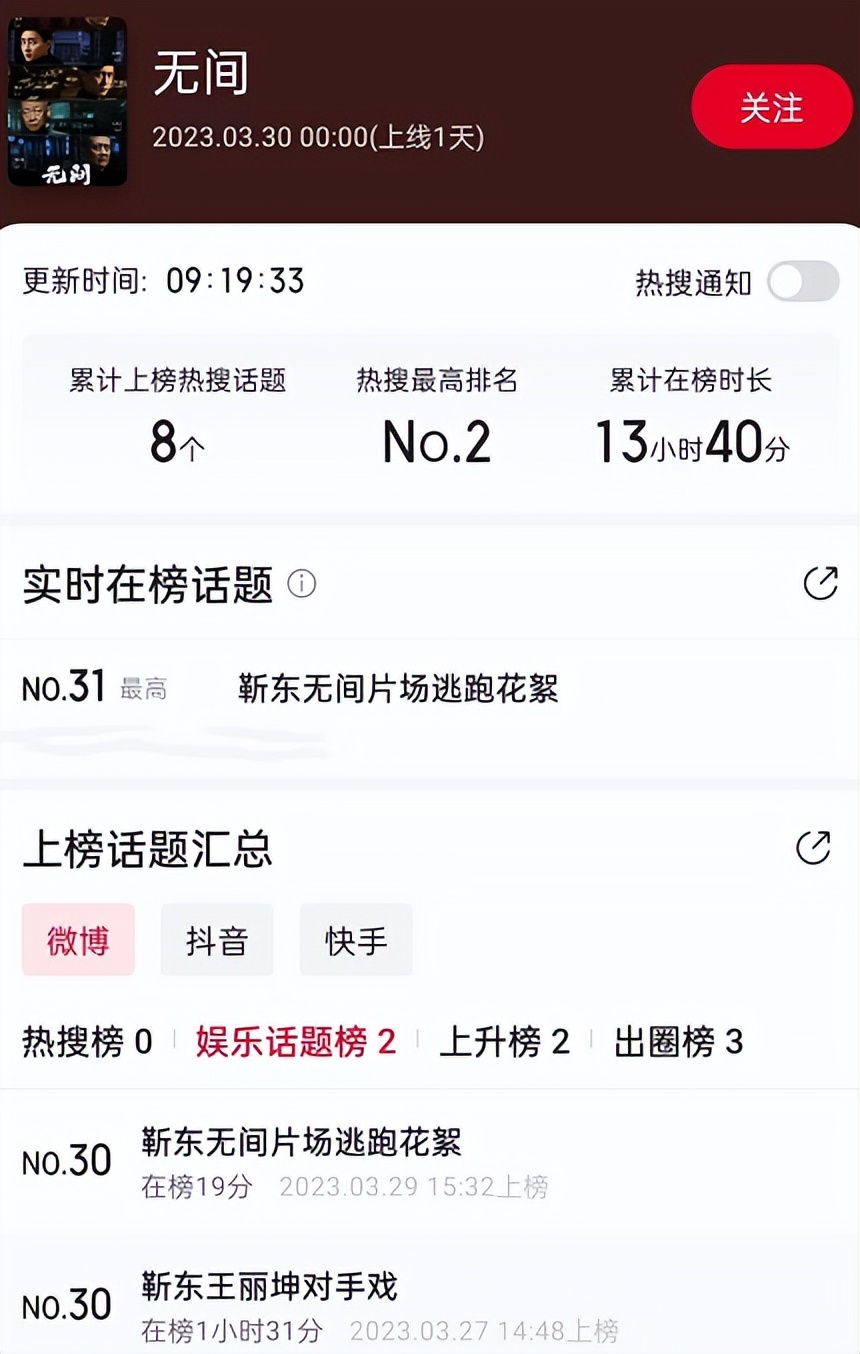
Task: Click the 关注 follow button
Action: [x=772, y=106]
